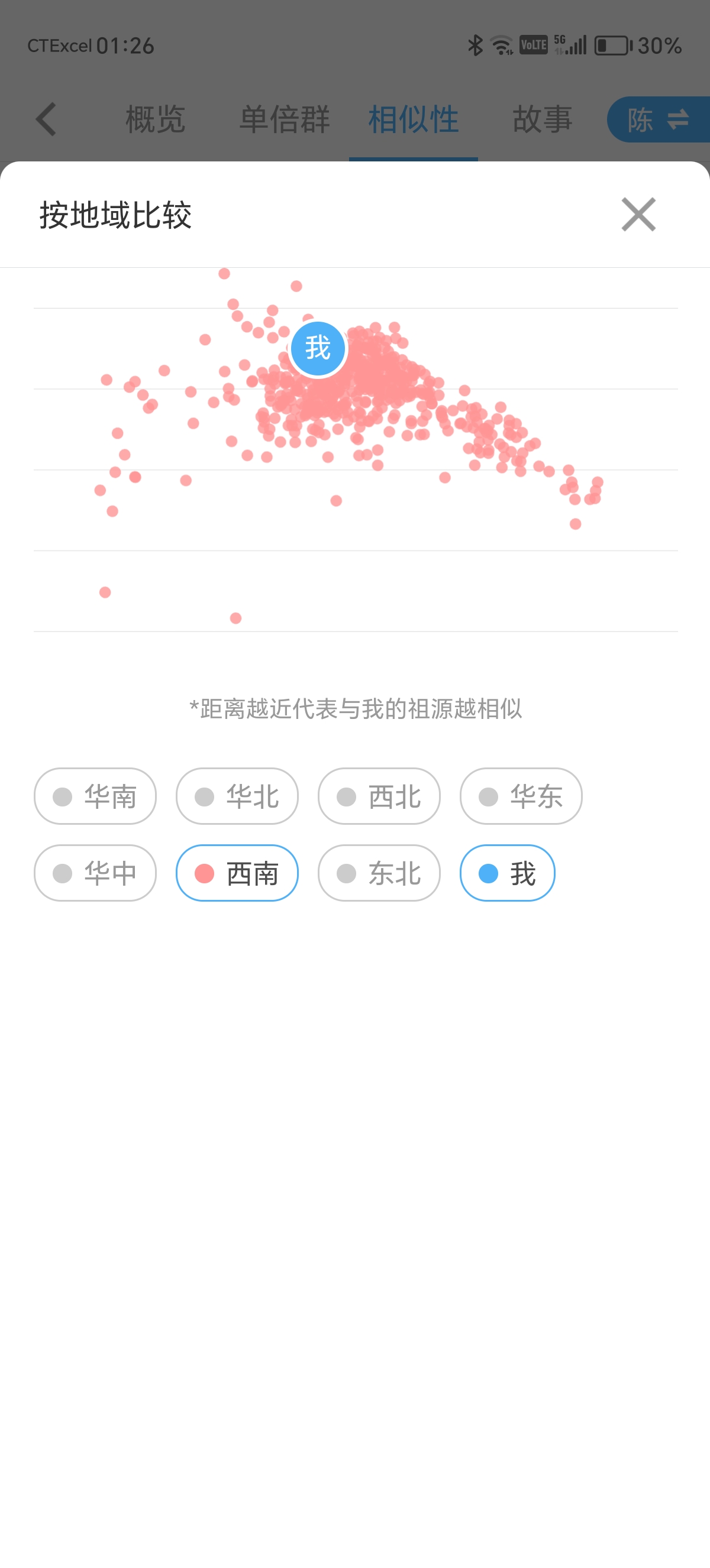Switch profile using the 陈 button

[659, 119]
